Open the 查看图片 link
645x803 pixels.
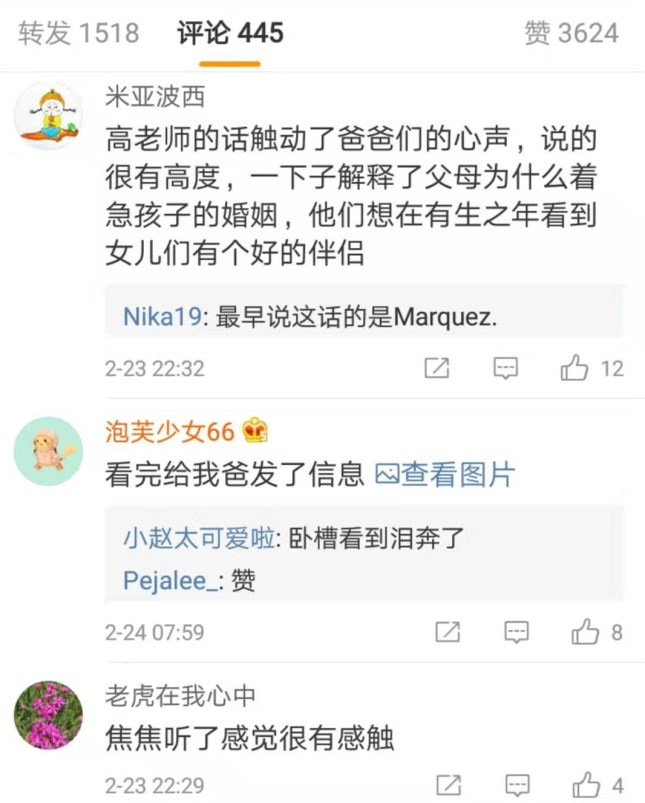point(445,474)
